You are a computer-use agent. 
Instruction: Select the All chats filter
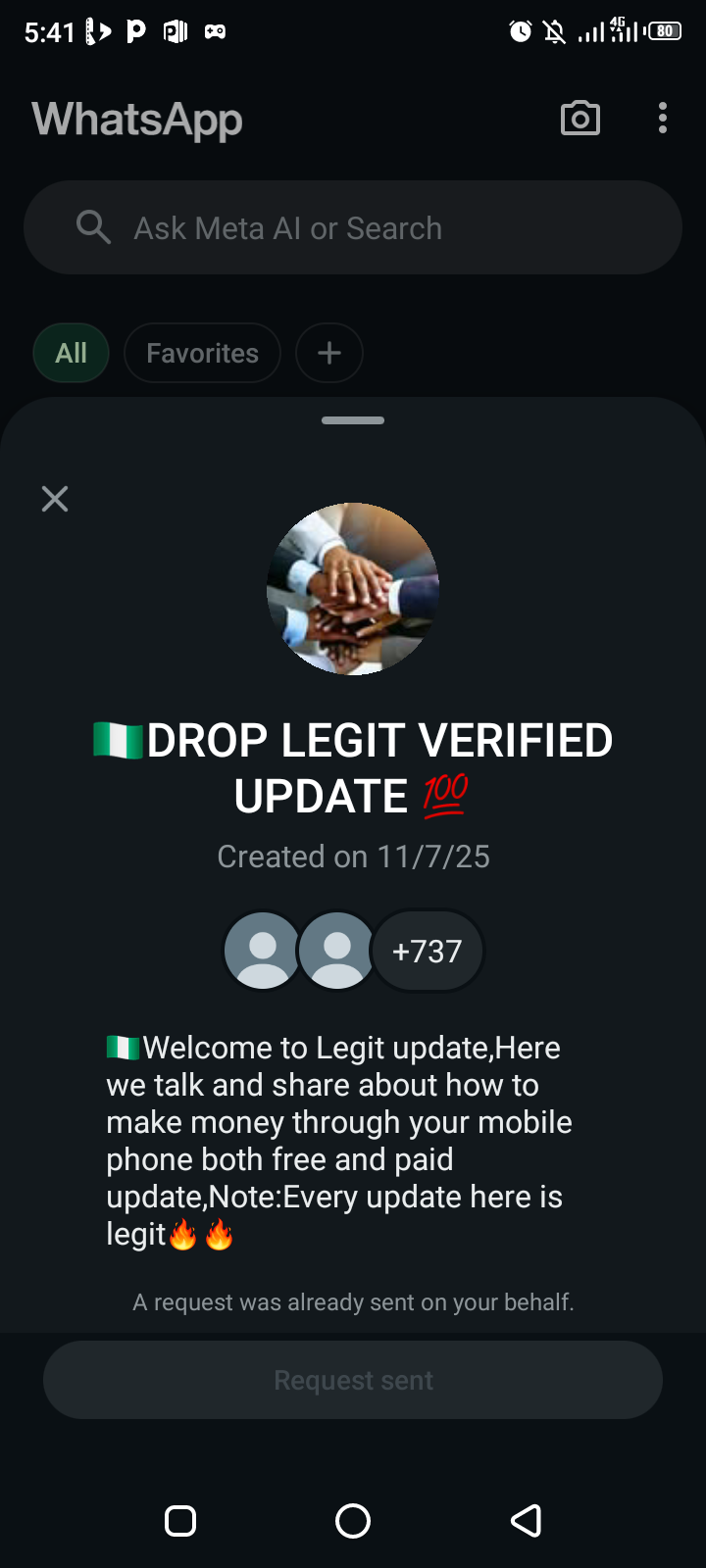pyautogui.click(x=71, y=353)
